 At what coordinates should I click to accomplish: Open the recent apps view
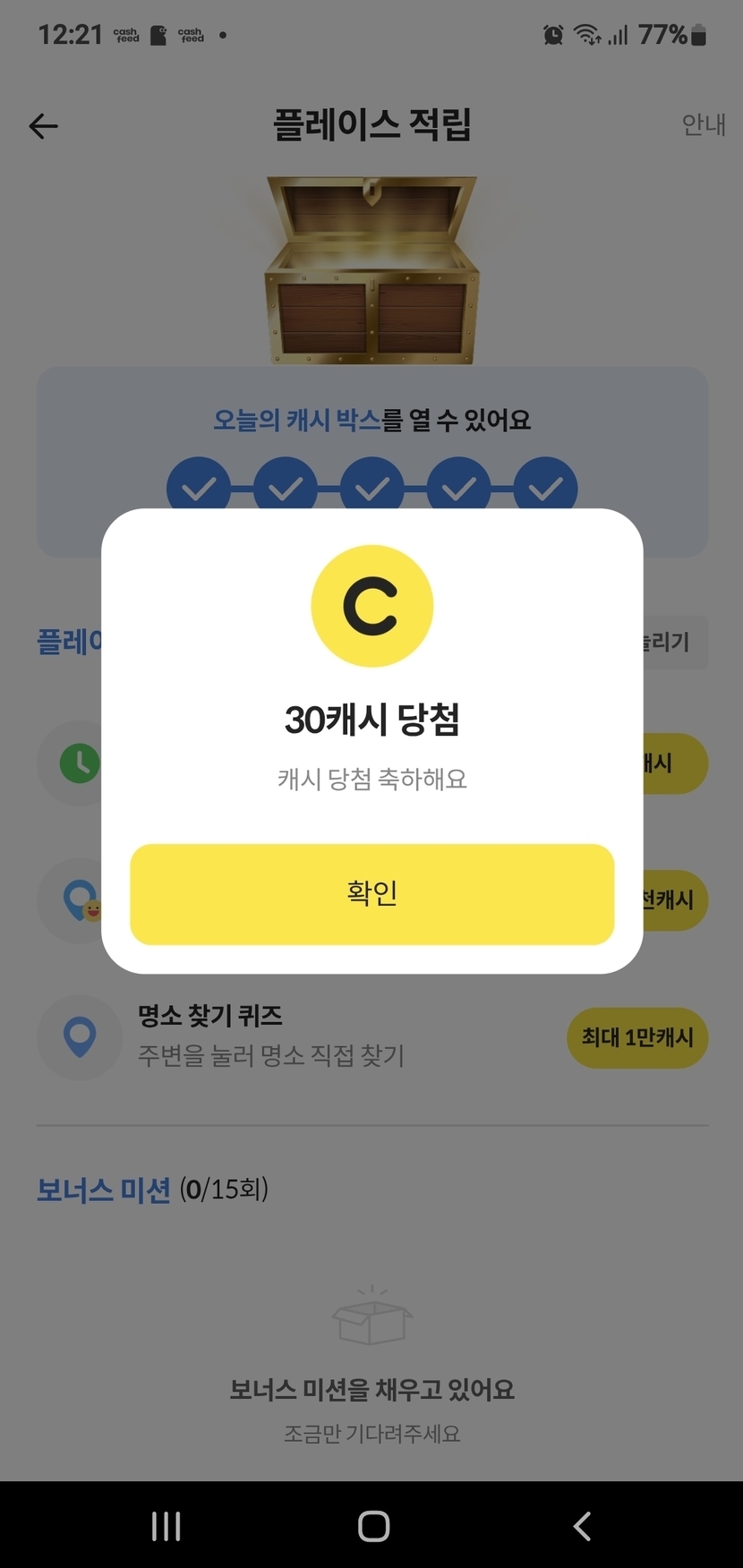pyautogui.click(x=166, y=1526)
